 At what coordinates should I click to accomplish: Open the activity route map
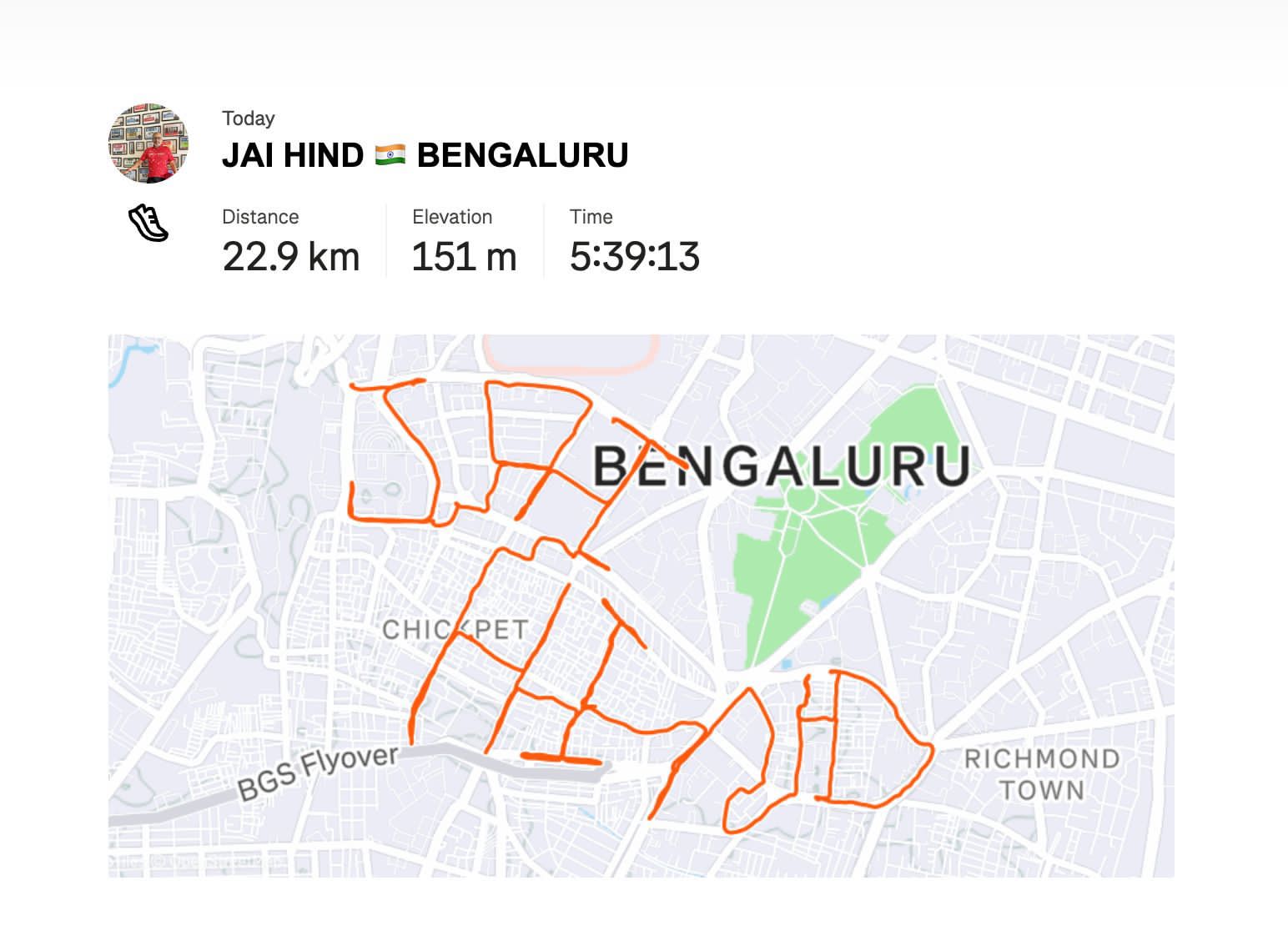pos(641,605)
